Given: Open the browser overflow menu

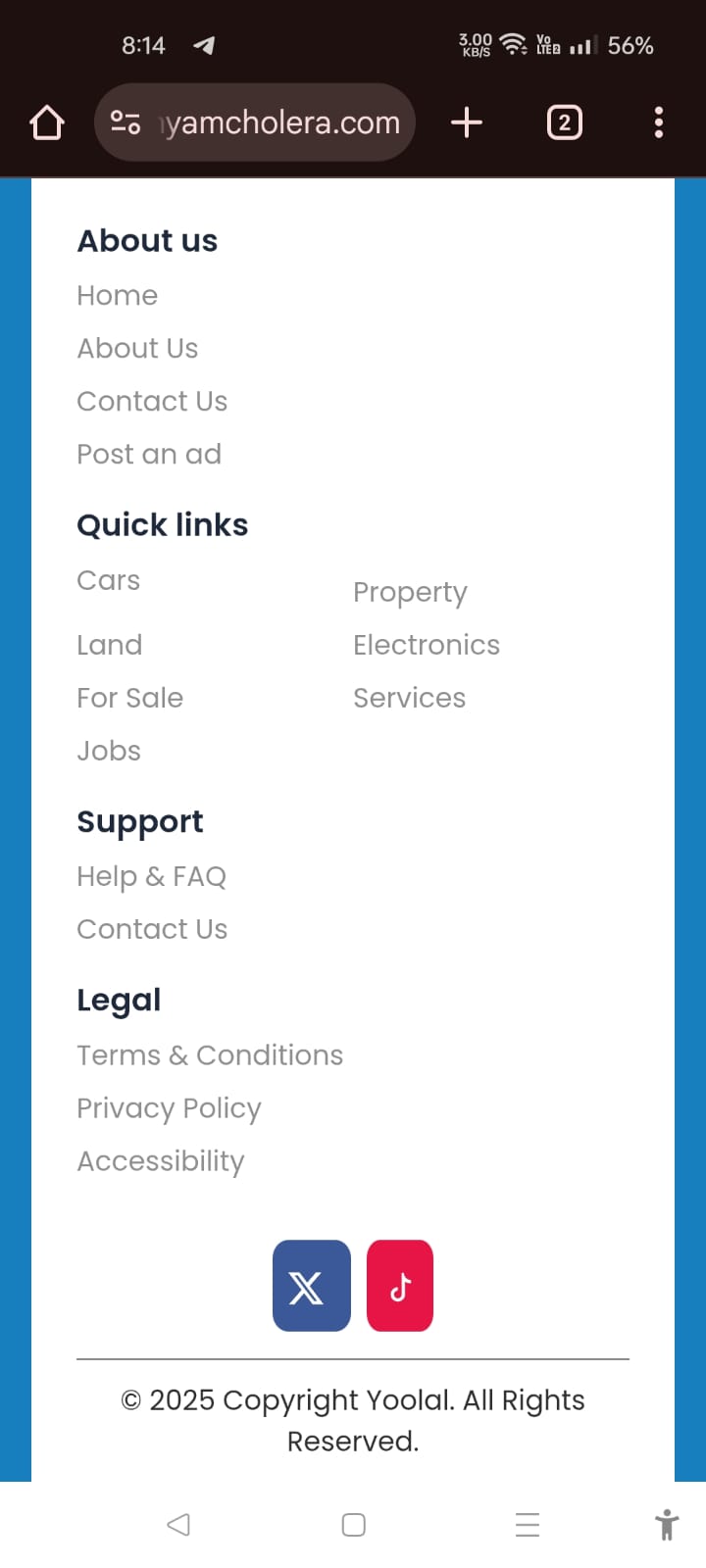Looking at the screenshot, I should (x=658, y=122).
